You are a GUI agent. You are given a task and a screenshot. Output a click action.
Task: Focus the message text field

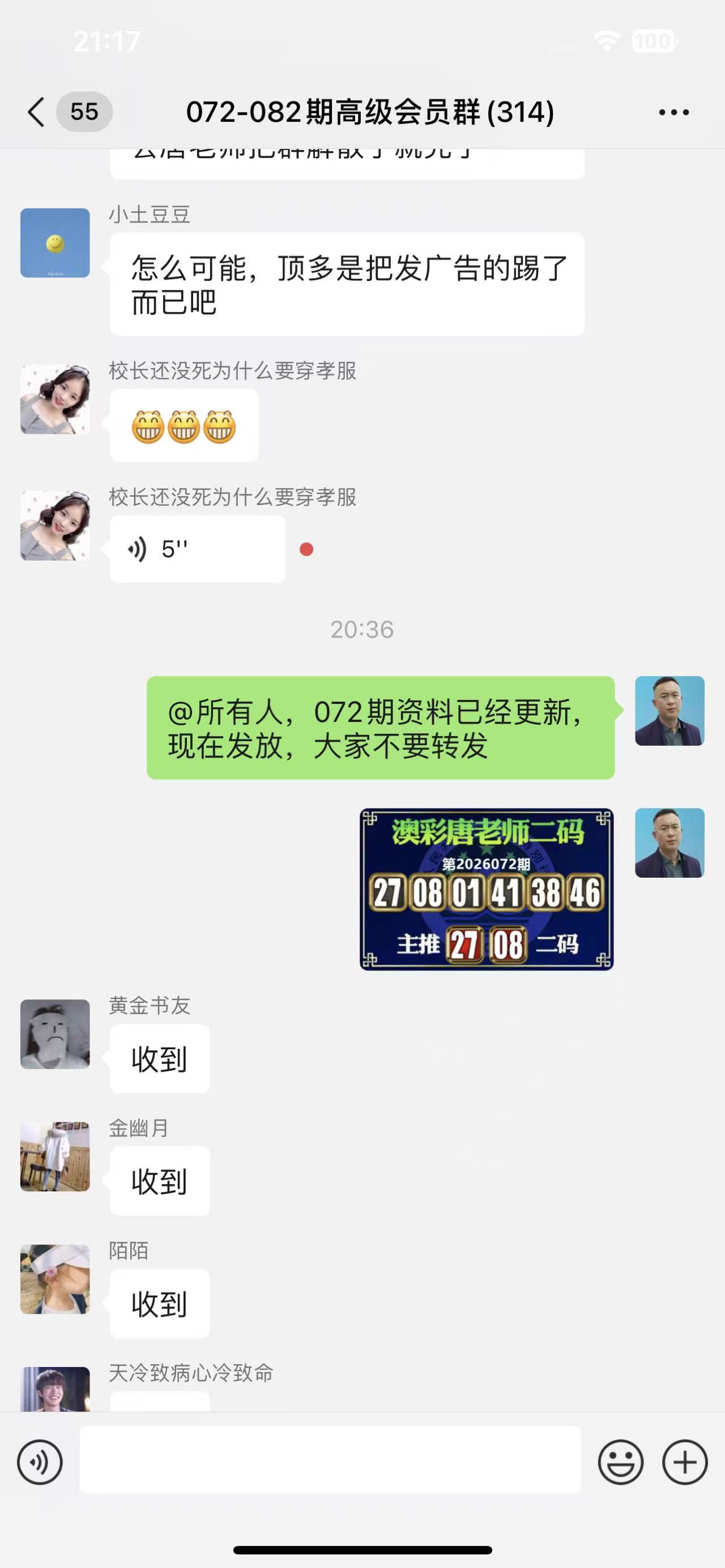tap(330, 1460)
